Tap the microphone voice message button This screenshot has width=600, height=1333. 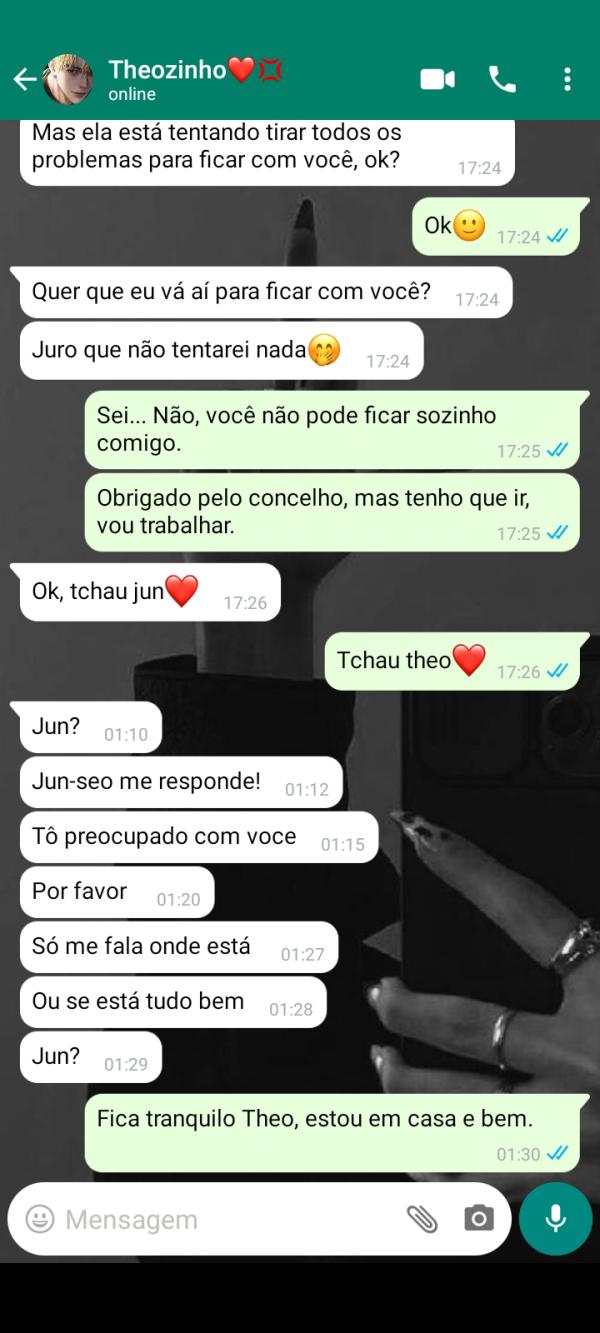(x=556, y=1219)
